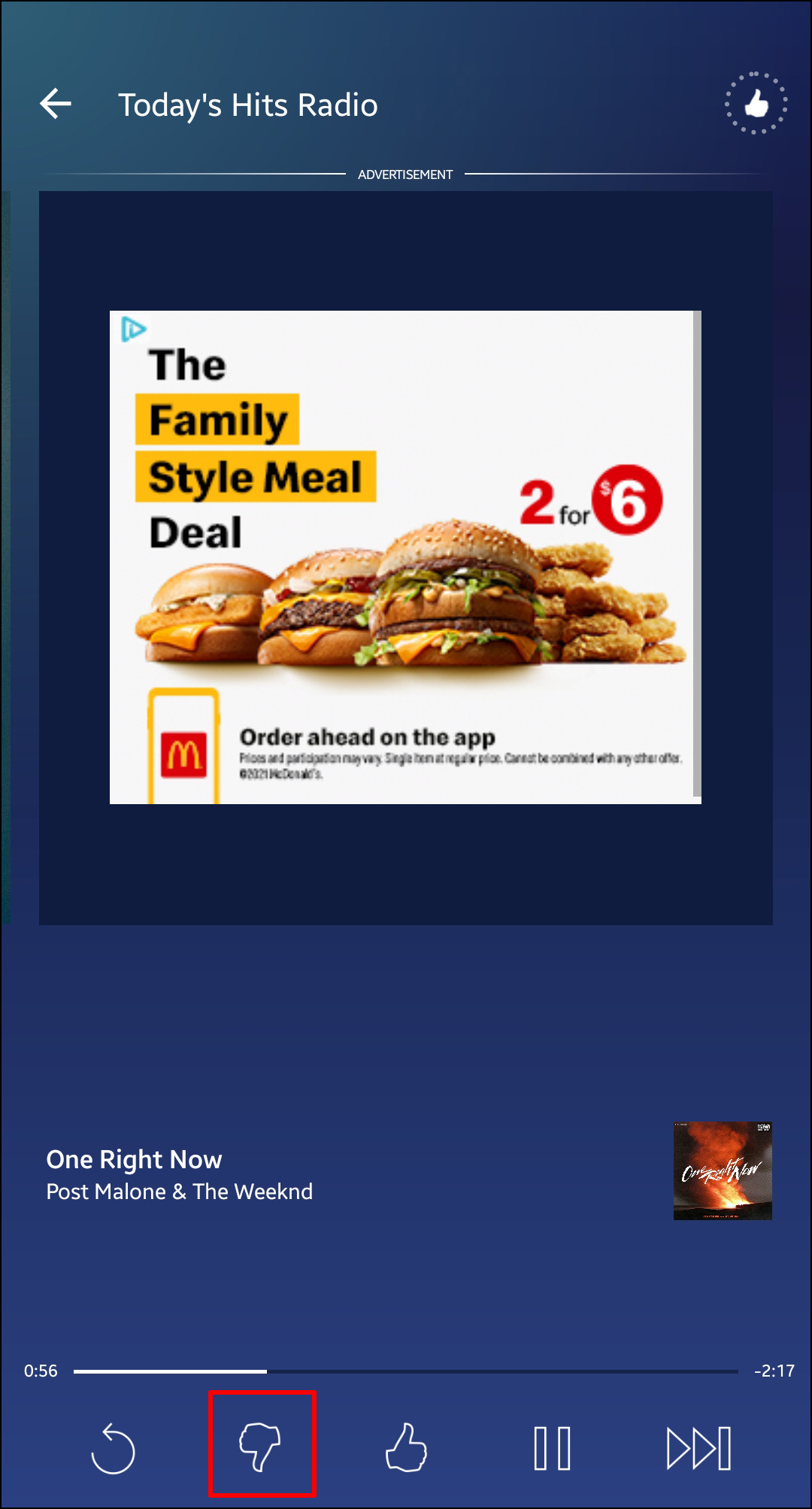Replay the current track
This screenshot has width=812, height=1509.
point(113,1447)
